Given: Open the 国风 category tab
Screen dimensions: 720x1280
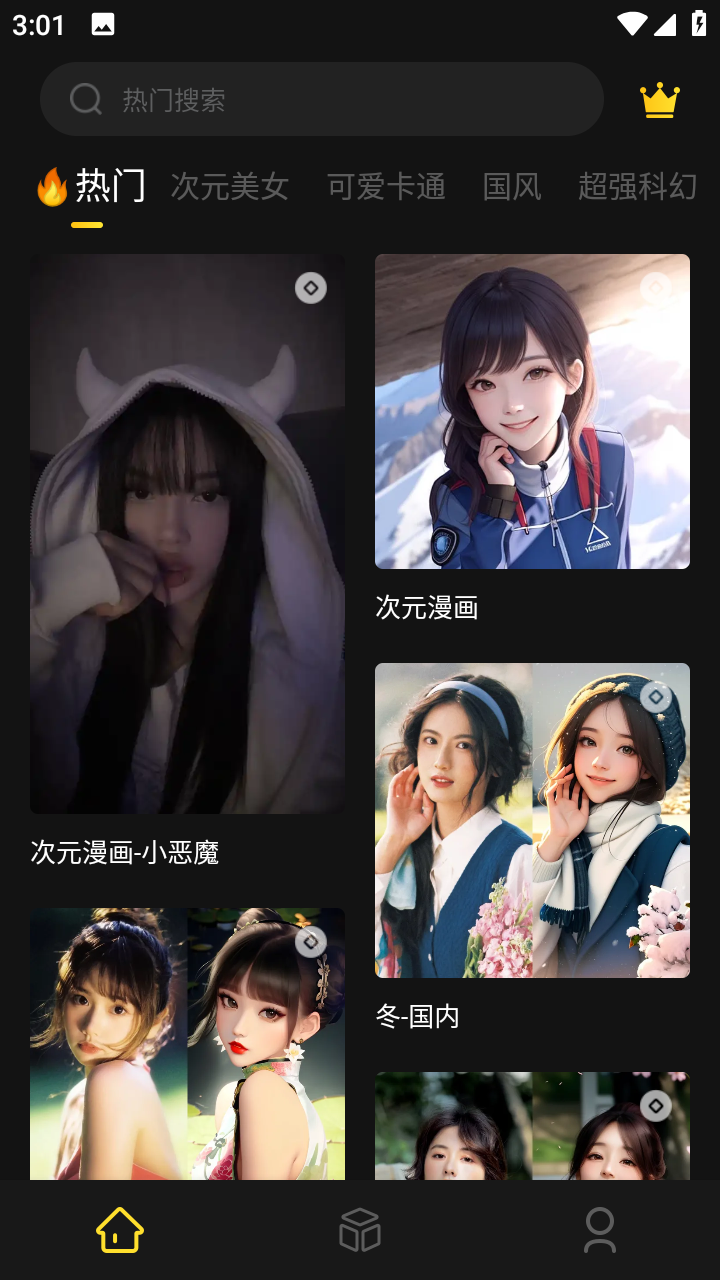Looking at the screenshot, I should point(512,186).
